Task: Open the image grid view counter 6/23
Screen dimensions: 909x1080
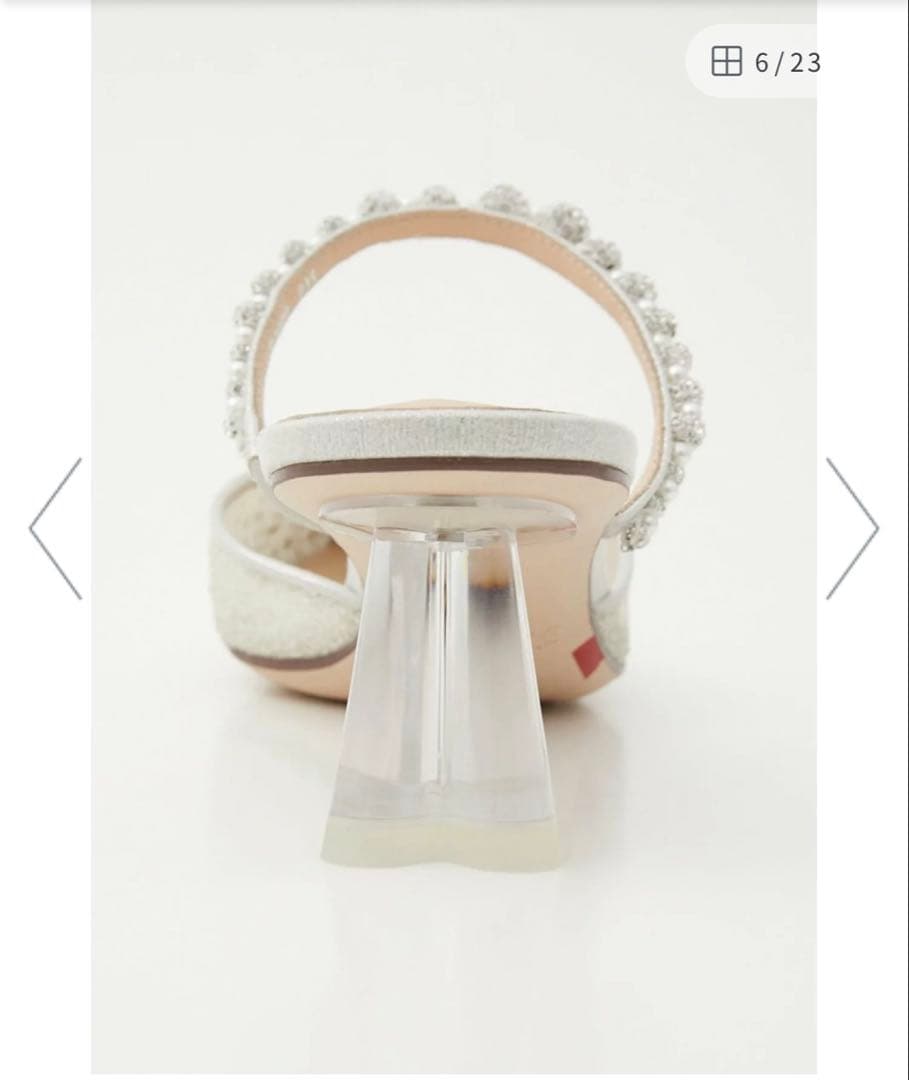Action: pyautogui.click(x=764, y=63)
